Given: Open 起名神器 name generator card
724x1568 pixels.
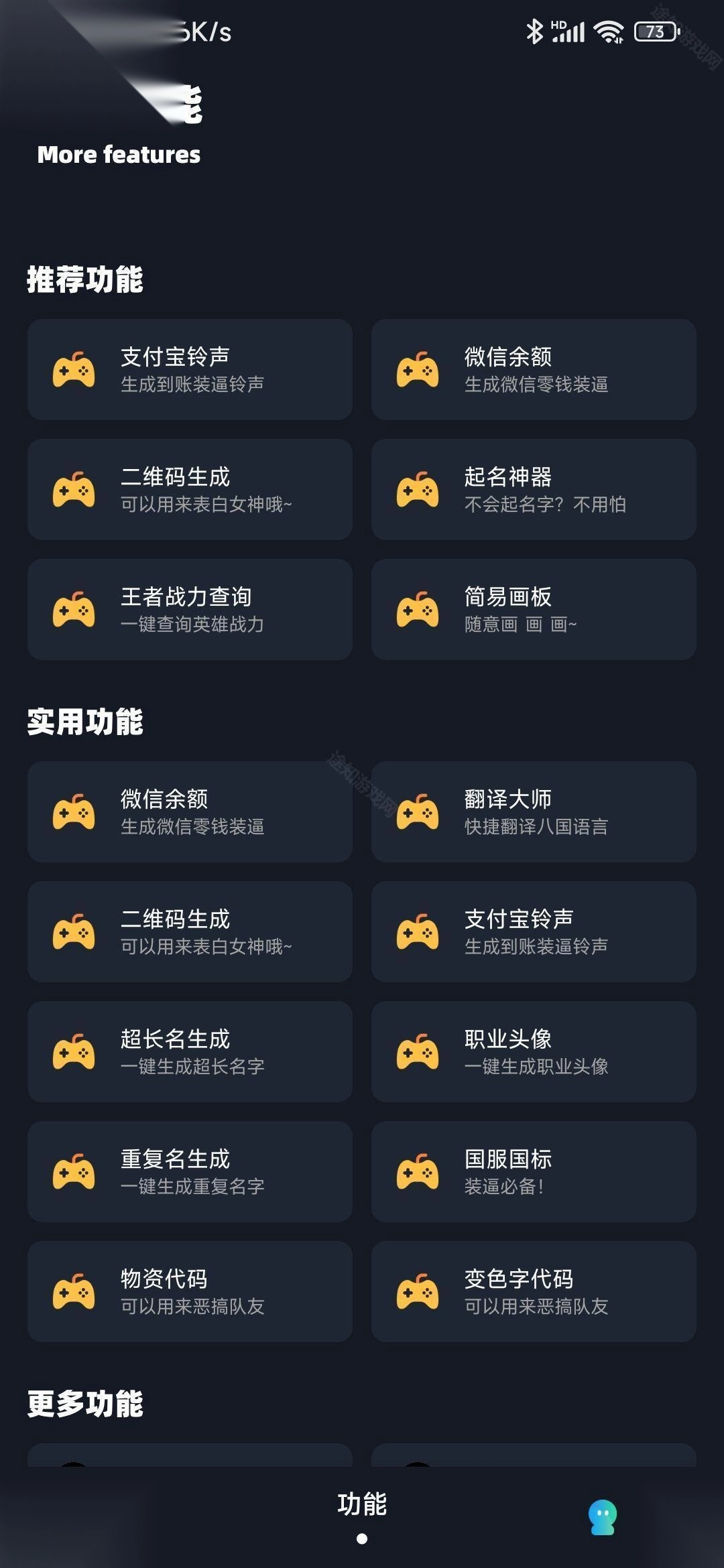Looking at the screenshot, I should pyautogui.click(x=534, y=489).
